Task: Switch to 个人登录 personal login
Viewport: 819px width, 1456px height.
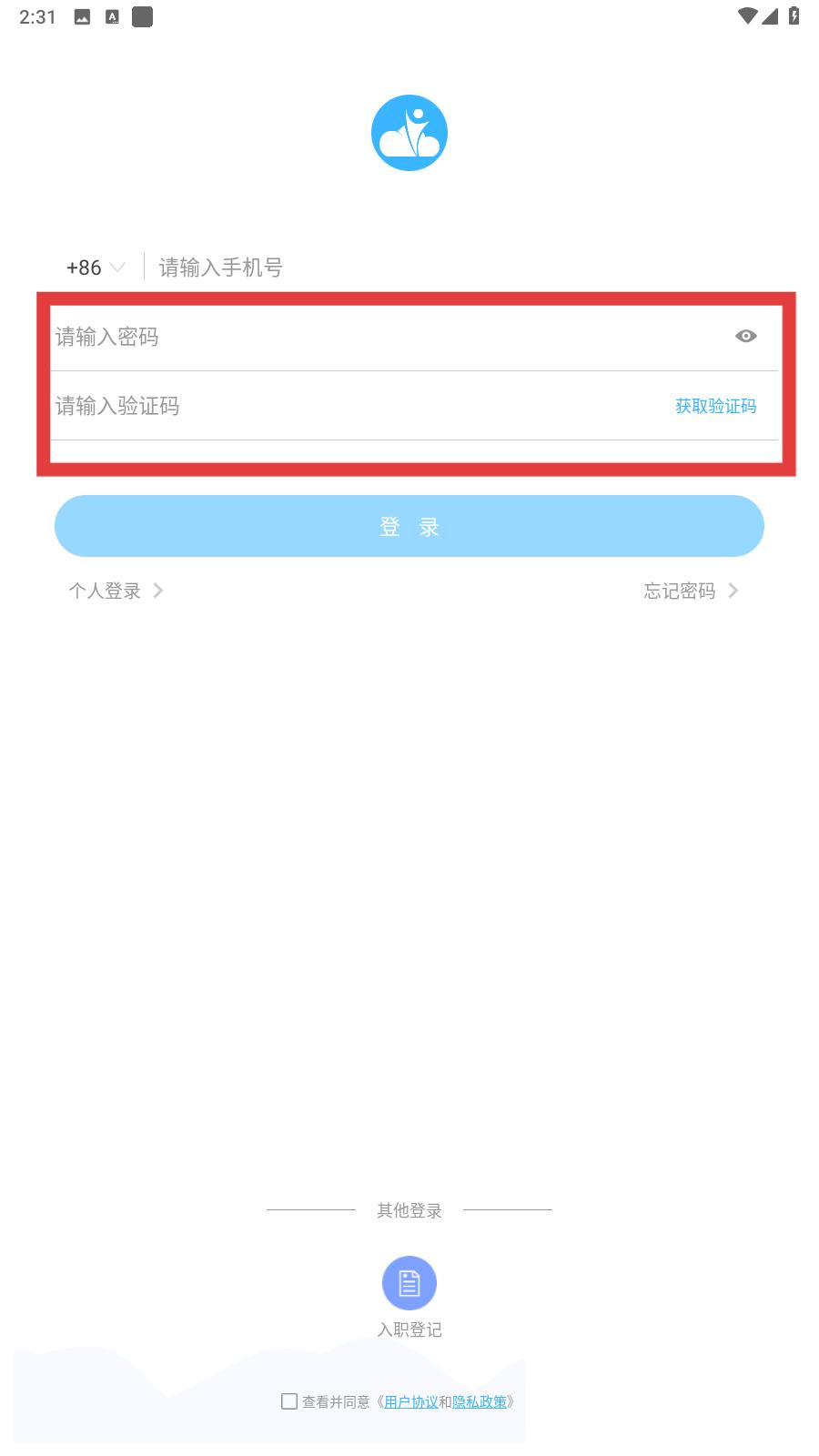Action: tap(116, 591)
